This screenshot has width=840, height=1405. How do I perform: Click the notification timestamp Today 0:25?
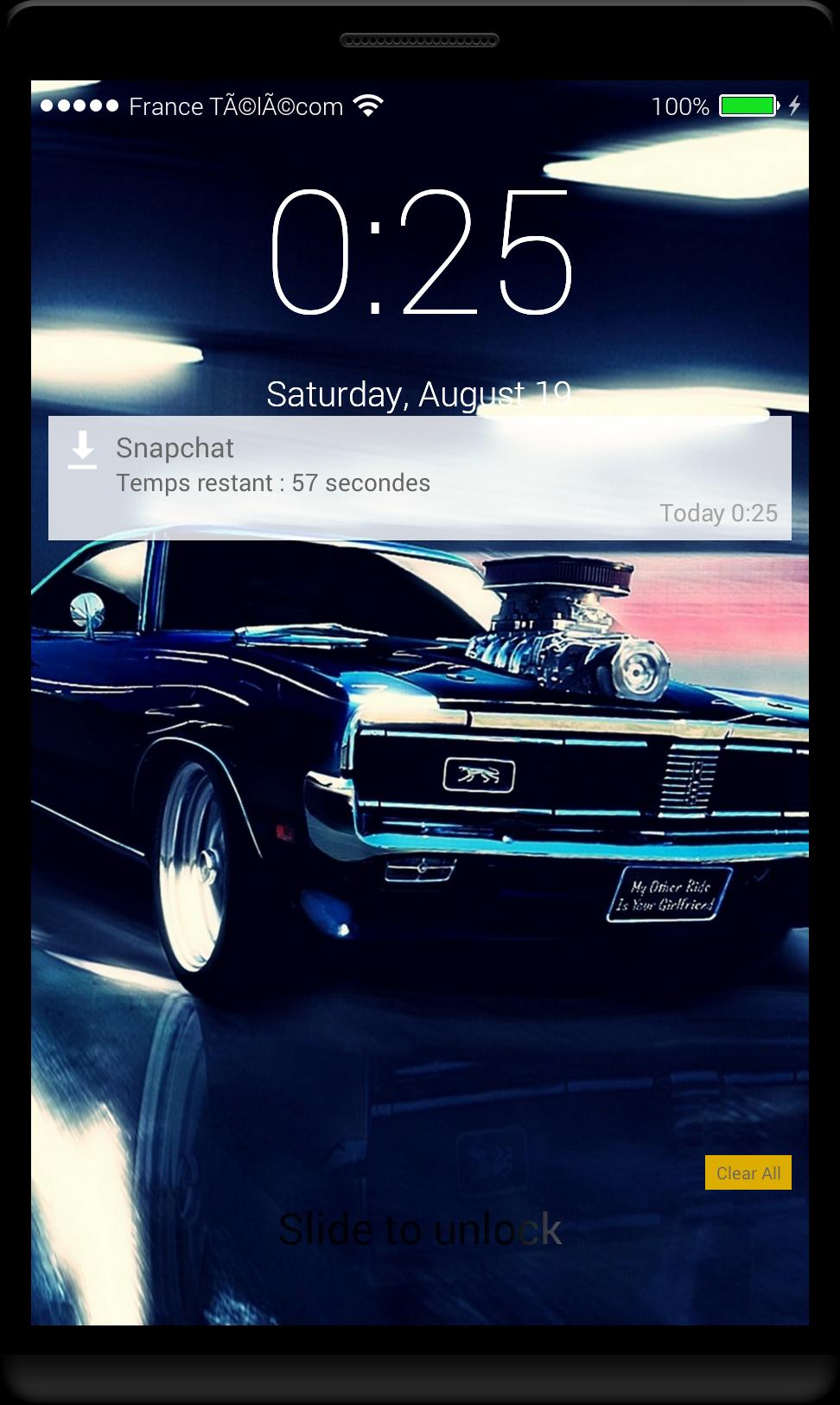pos(718,512)
